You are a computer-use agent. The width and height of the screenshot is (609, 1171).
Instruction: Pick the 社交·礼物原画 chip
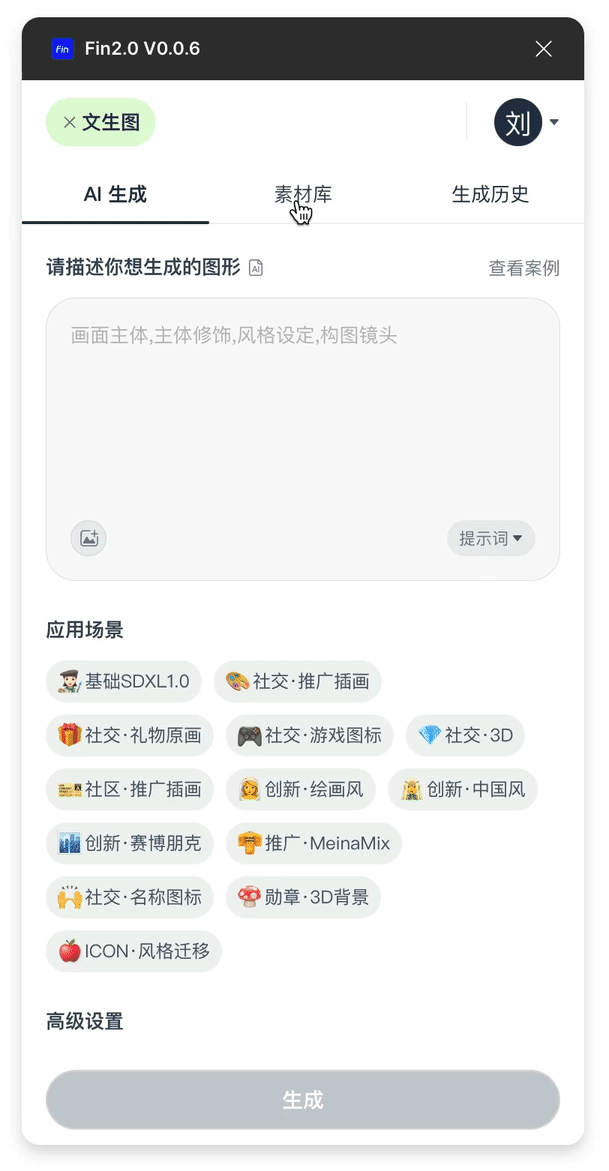pos(130,736)
